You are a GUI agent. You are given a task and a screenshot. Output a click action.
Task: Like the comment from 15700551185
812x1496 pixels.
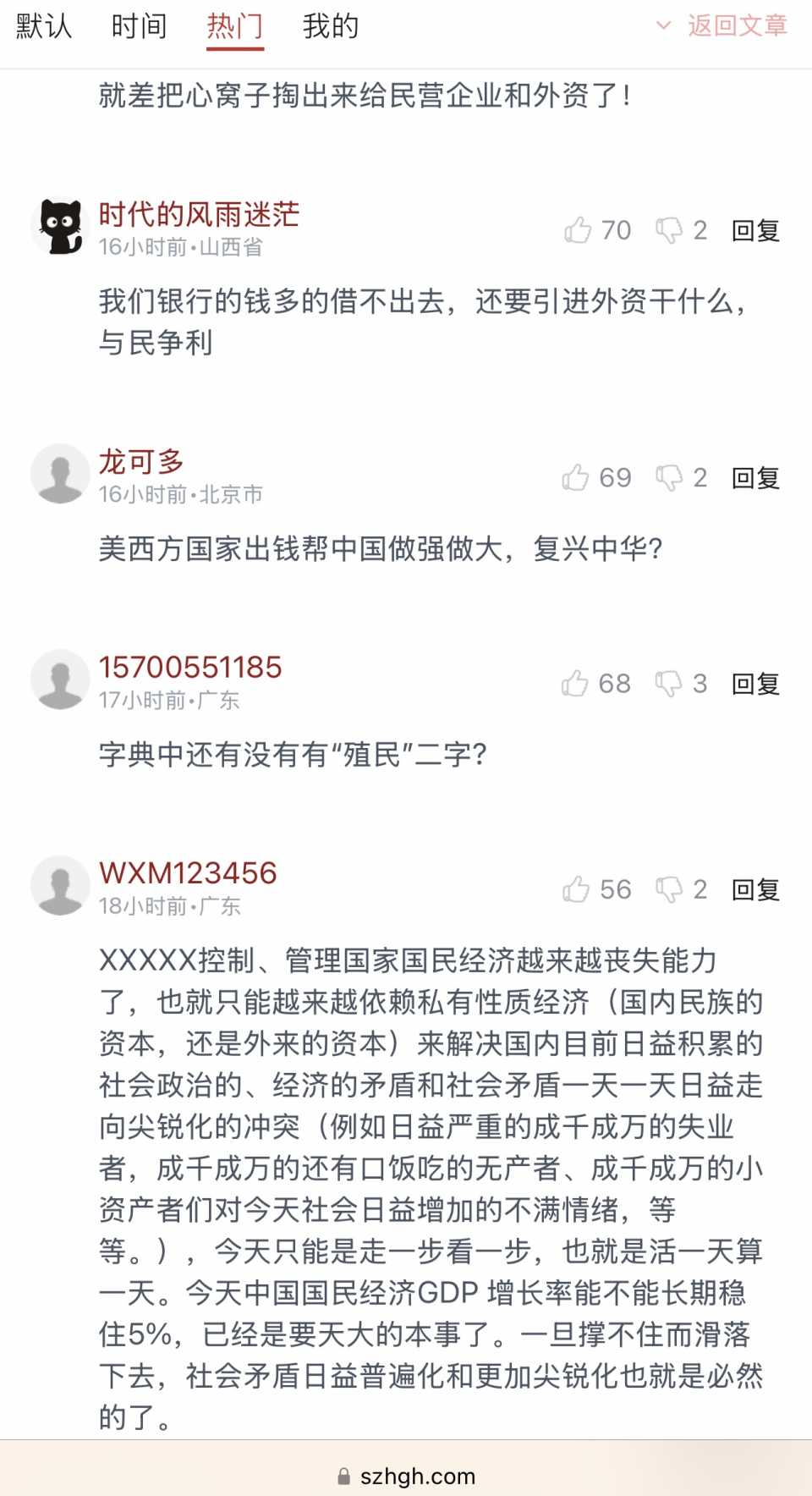[575, 684]
